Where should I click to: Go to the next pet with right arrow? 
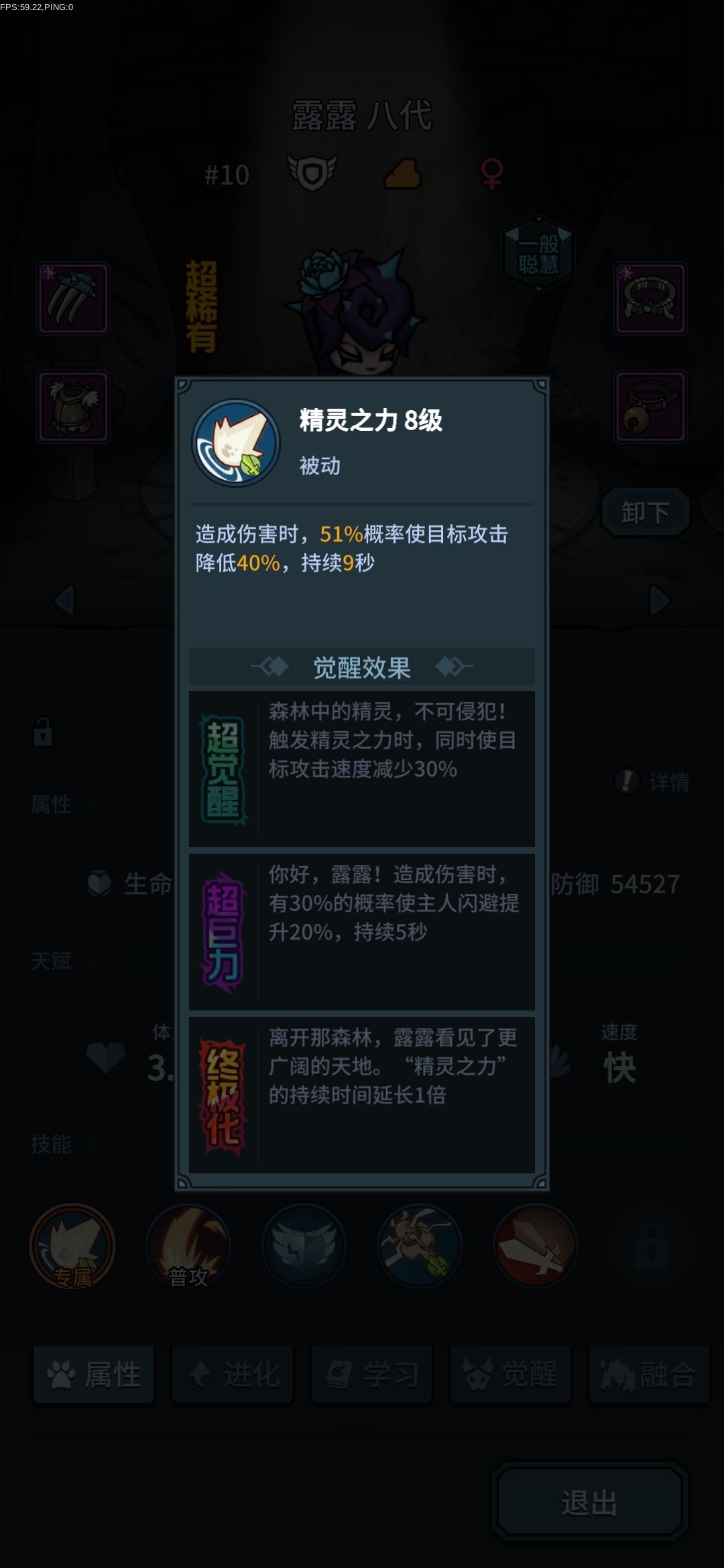[660, 600]
